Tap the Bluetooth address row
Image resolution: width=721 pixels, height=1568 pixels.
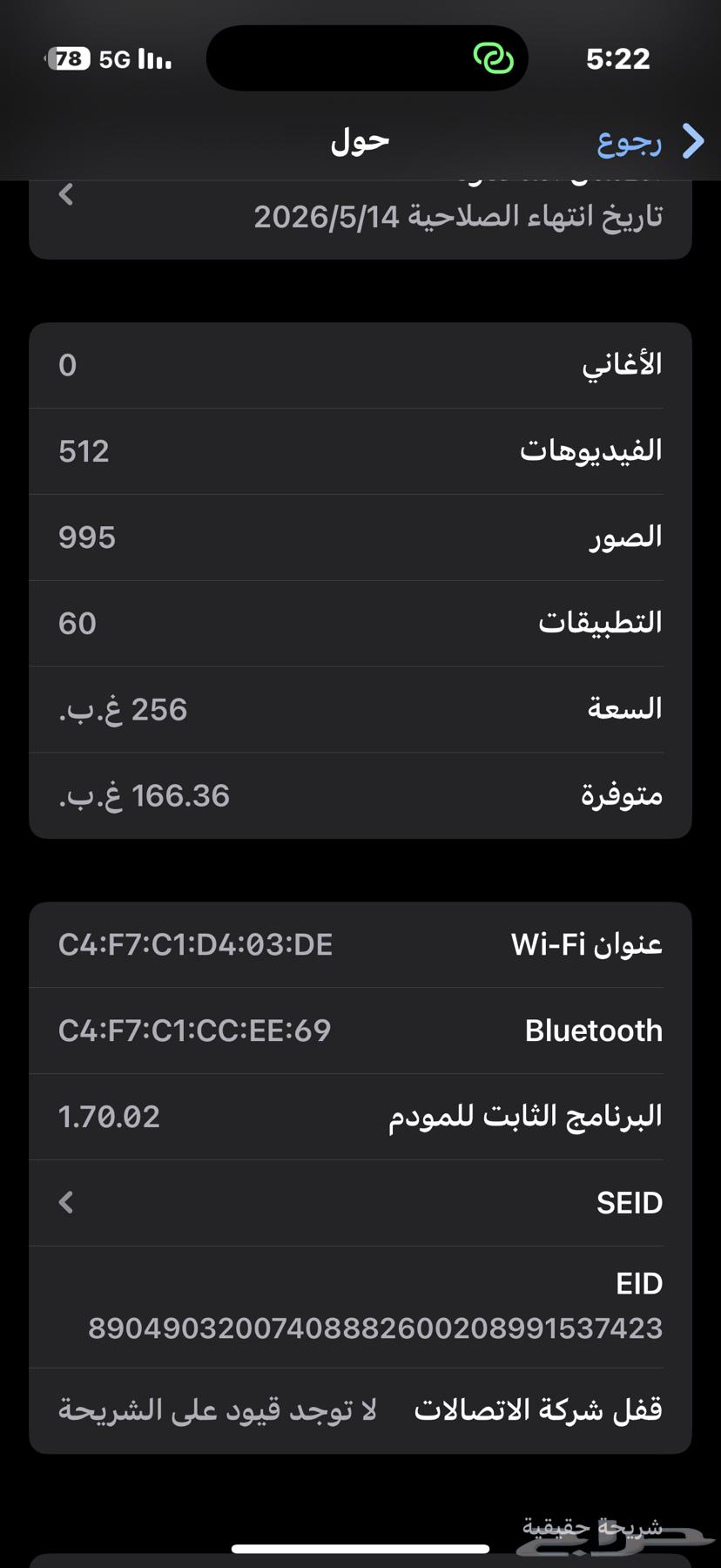tap(360, 1030)
